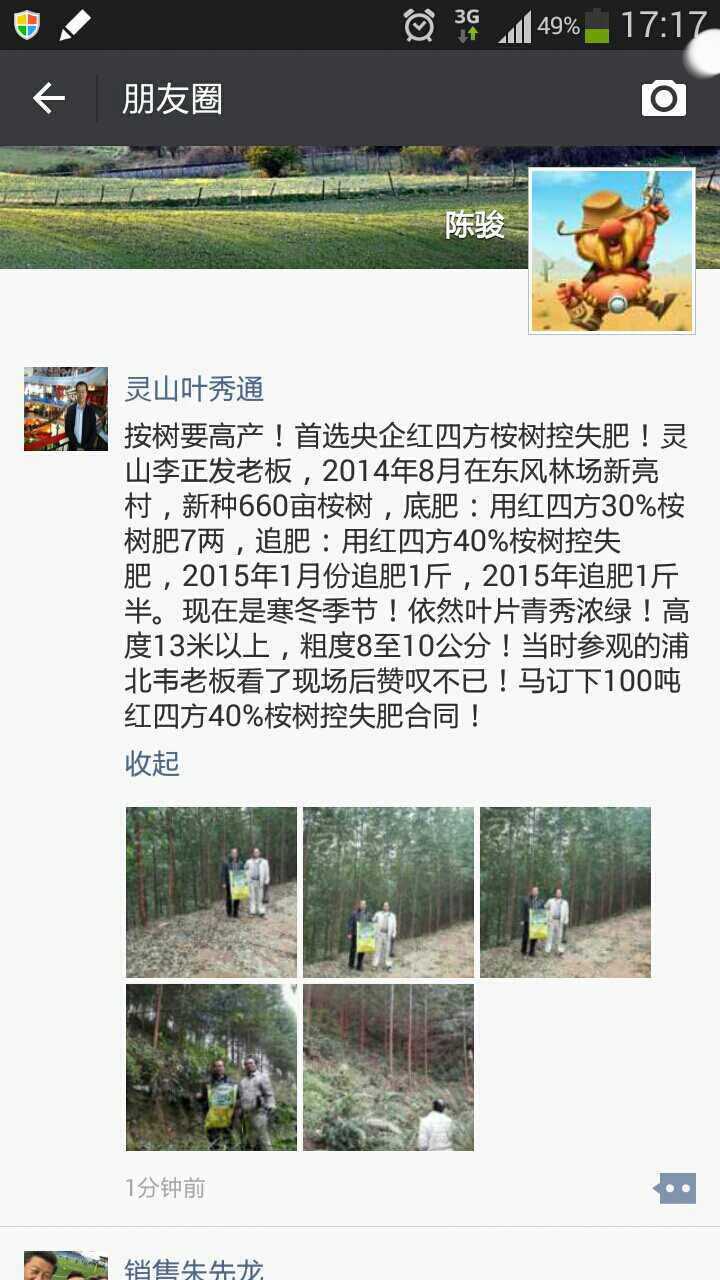Open the fifth photo of the forest
This screenshot has width=720, height=1280.
coord(388,1067)
